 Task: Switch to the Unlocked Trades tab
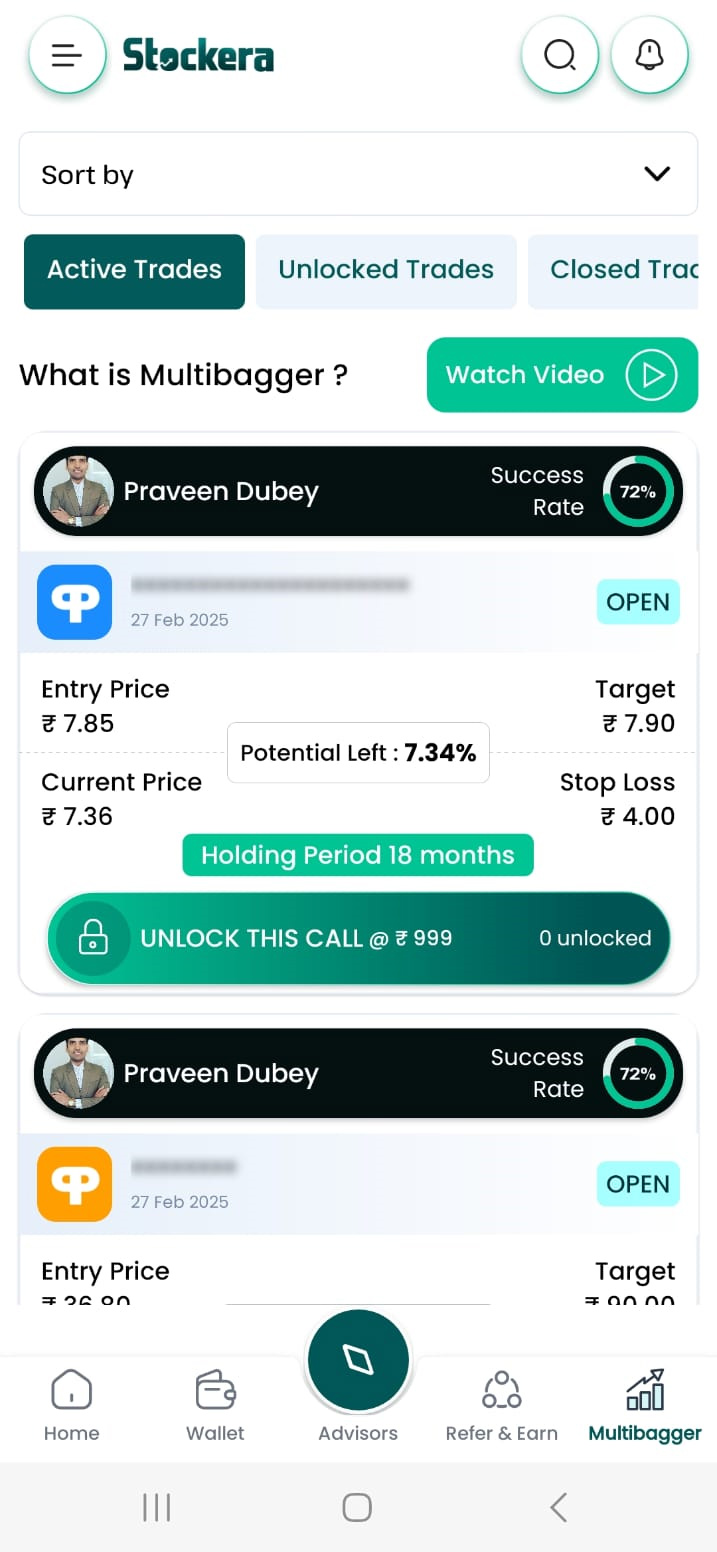point(386,271)
